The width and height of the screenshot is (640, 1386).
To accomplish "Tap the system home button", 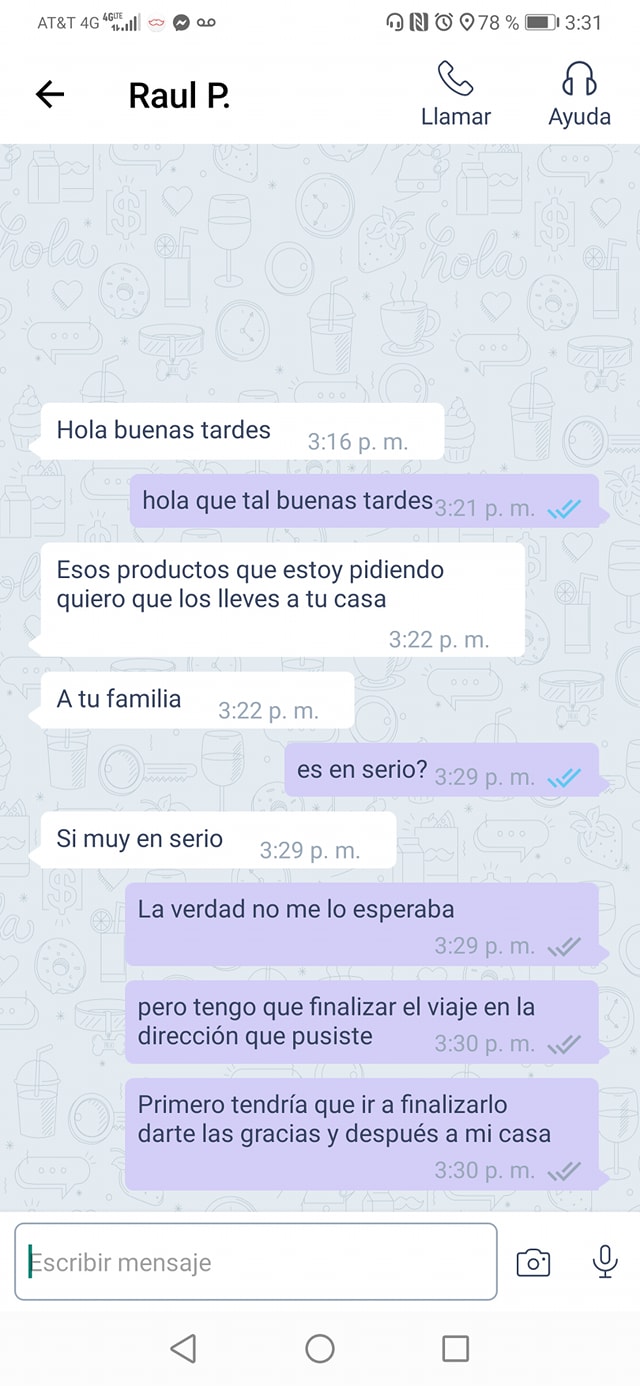I will pyautogui.click(x=320, y=1349).
